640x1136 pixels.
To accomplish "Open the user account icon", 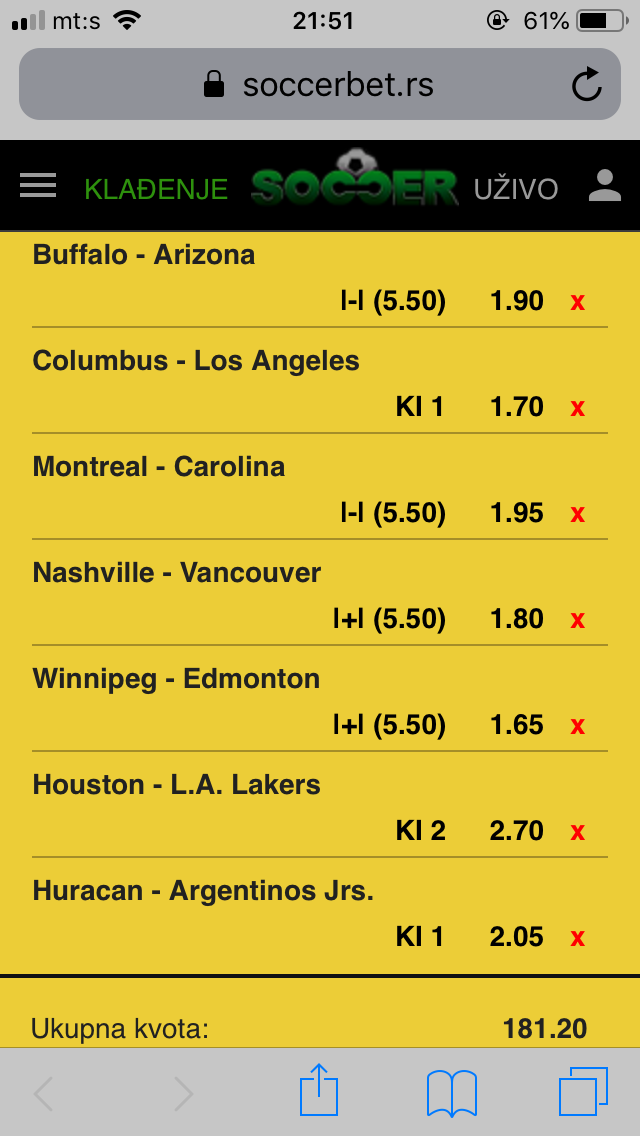I will pyautogui.click(x=604, y=185).
